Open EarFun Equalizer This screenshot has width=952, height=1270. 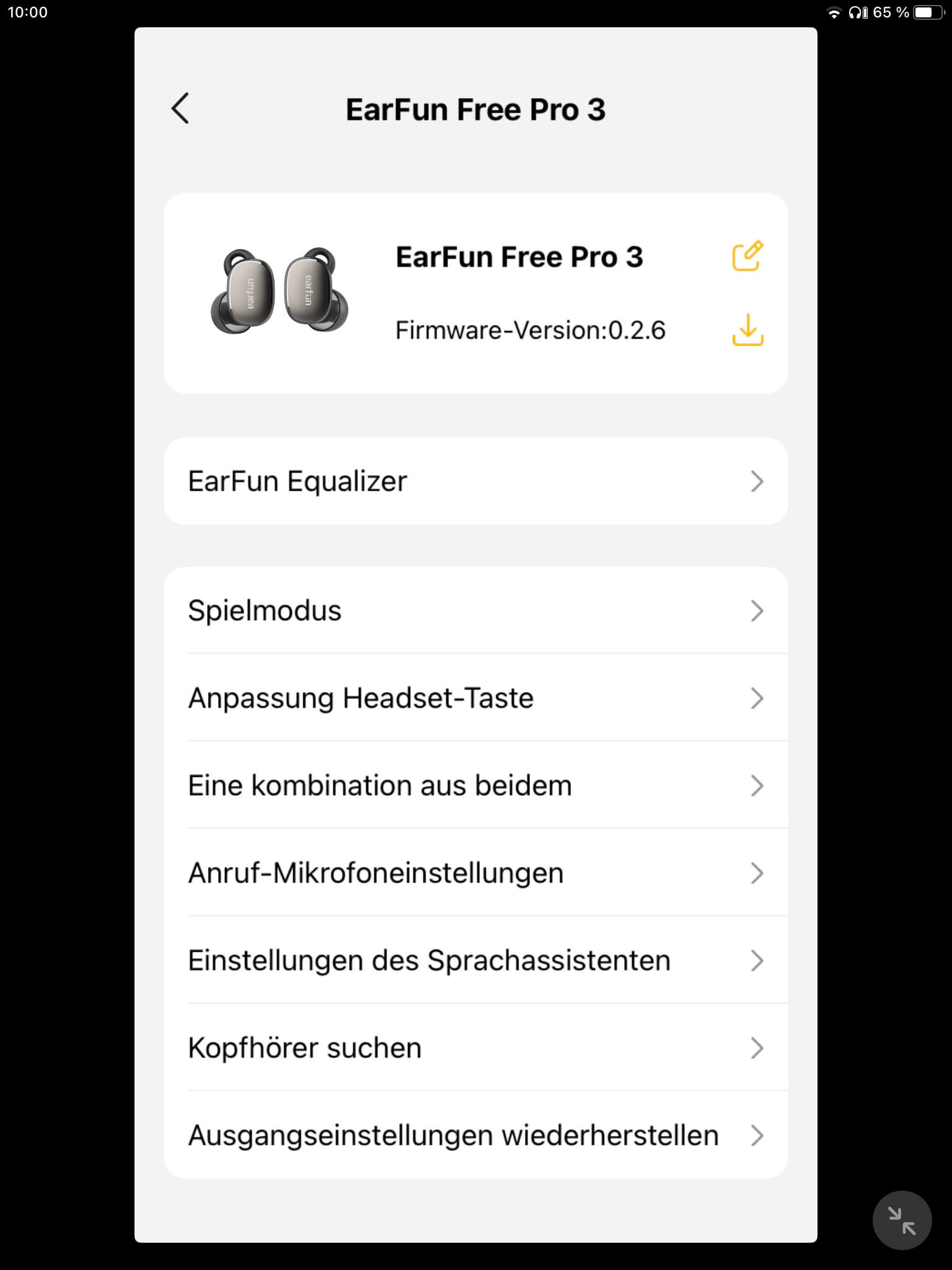tap(475, 481)
